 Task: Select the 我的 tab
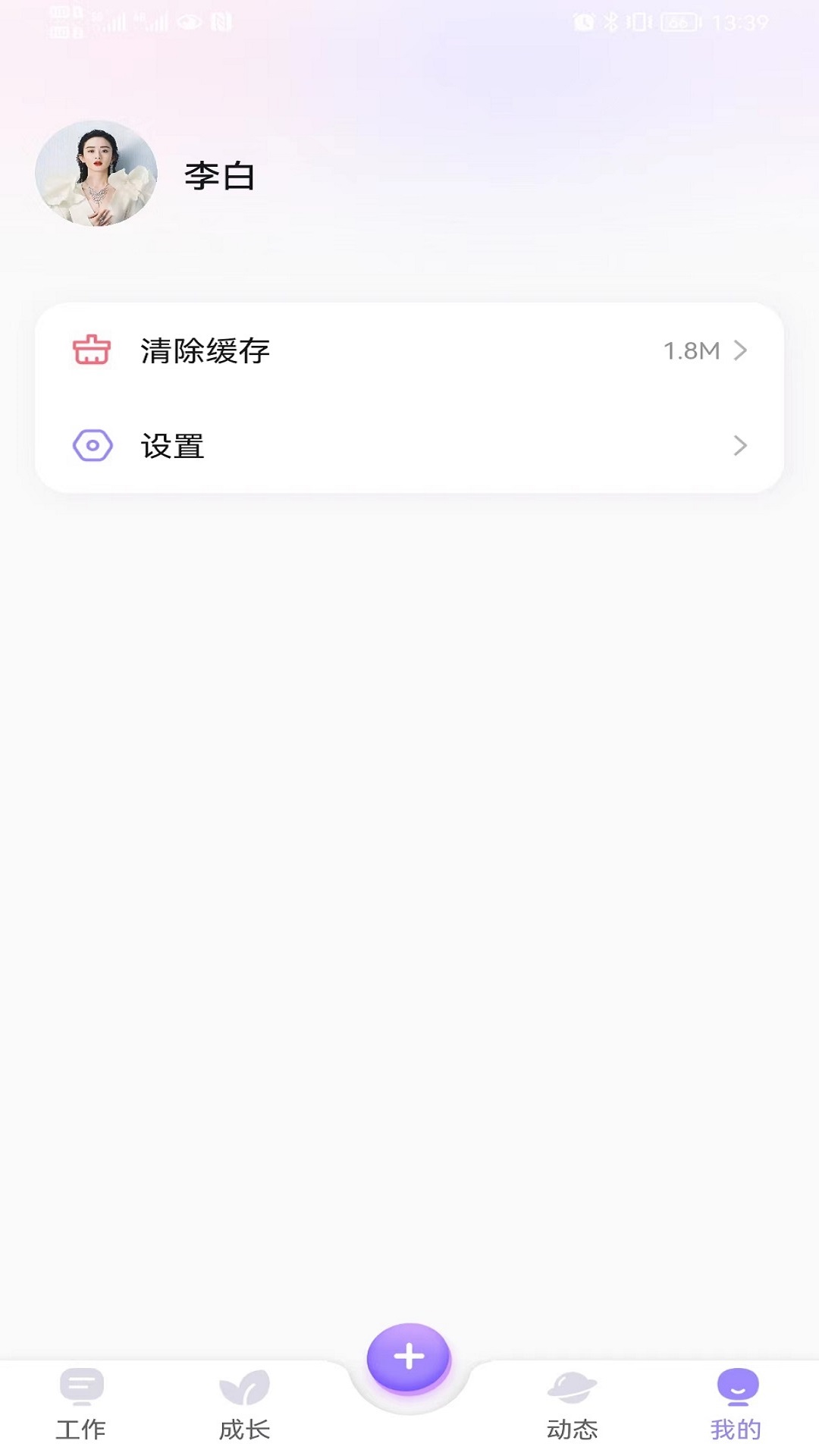[736, 1404]
